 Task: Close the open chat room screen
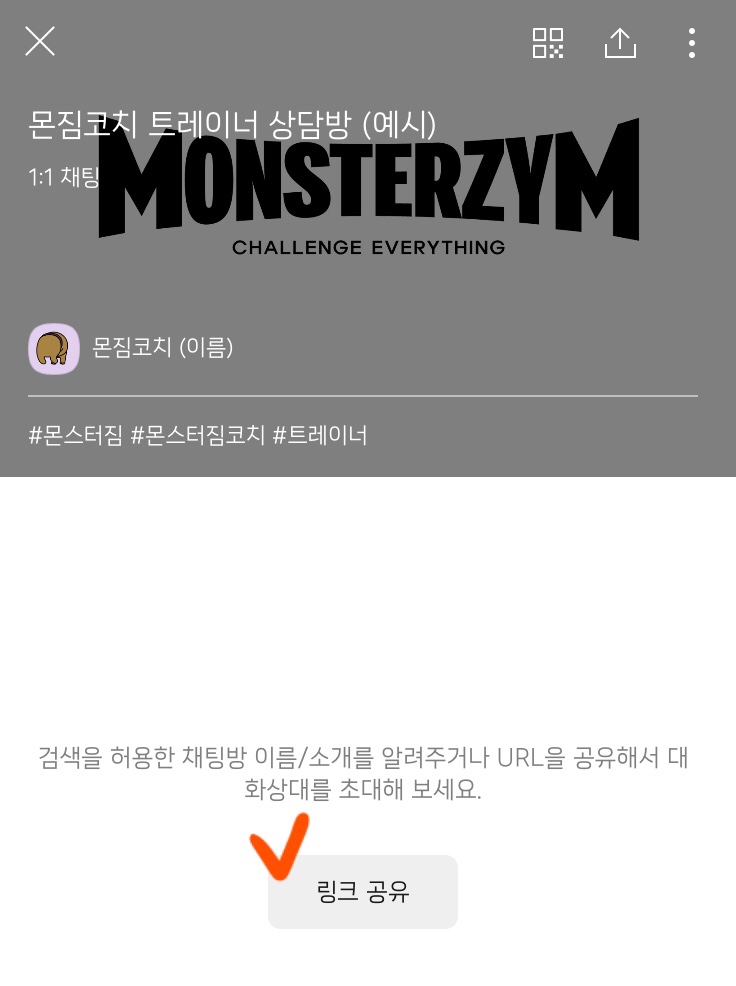[40, 42]
